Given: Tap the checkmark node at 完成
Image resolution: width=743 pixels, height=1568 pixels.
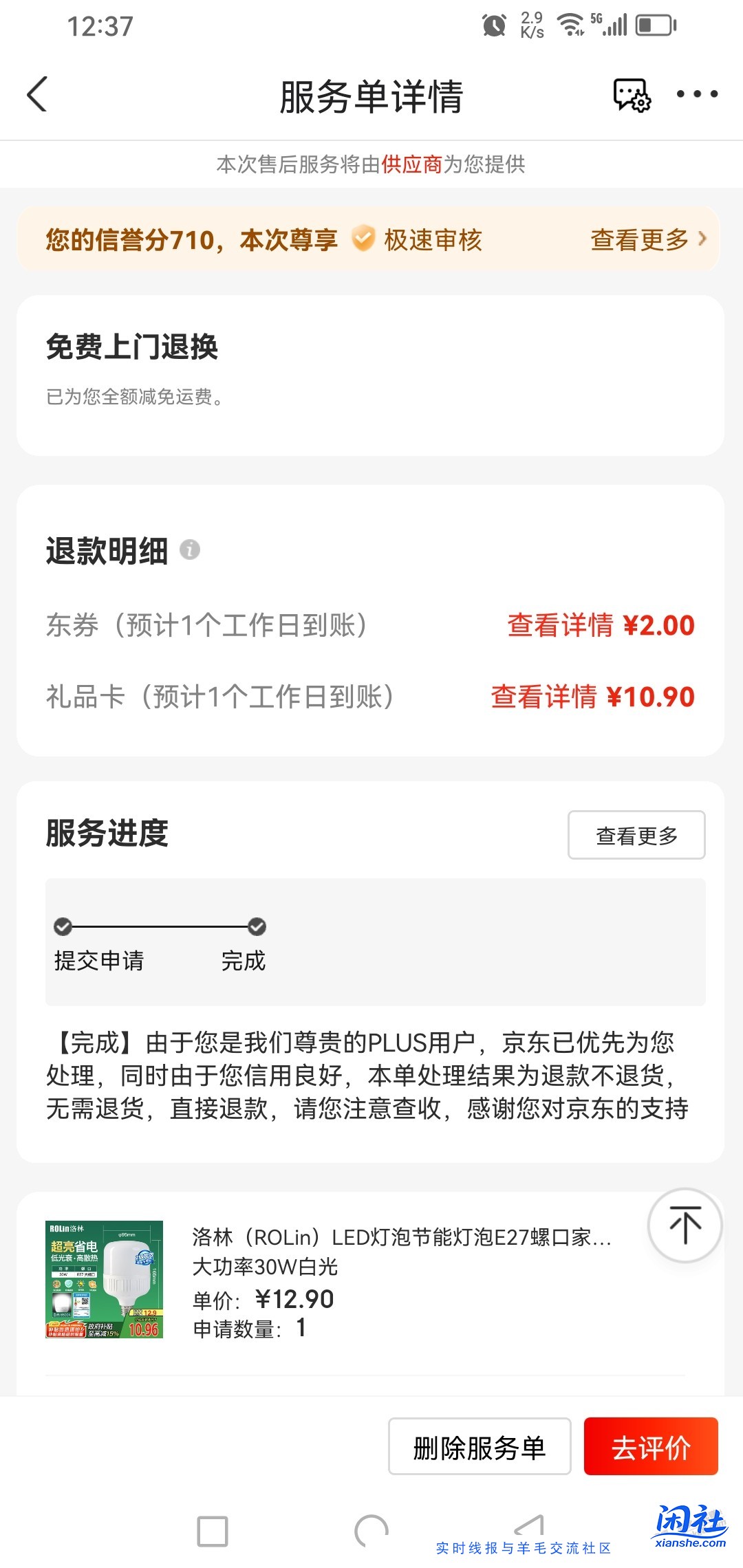Looking at the screenshot, I should click(256, 927).
